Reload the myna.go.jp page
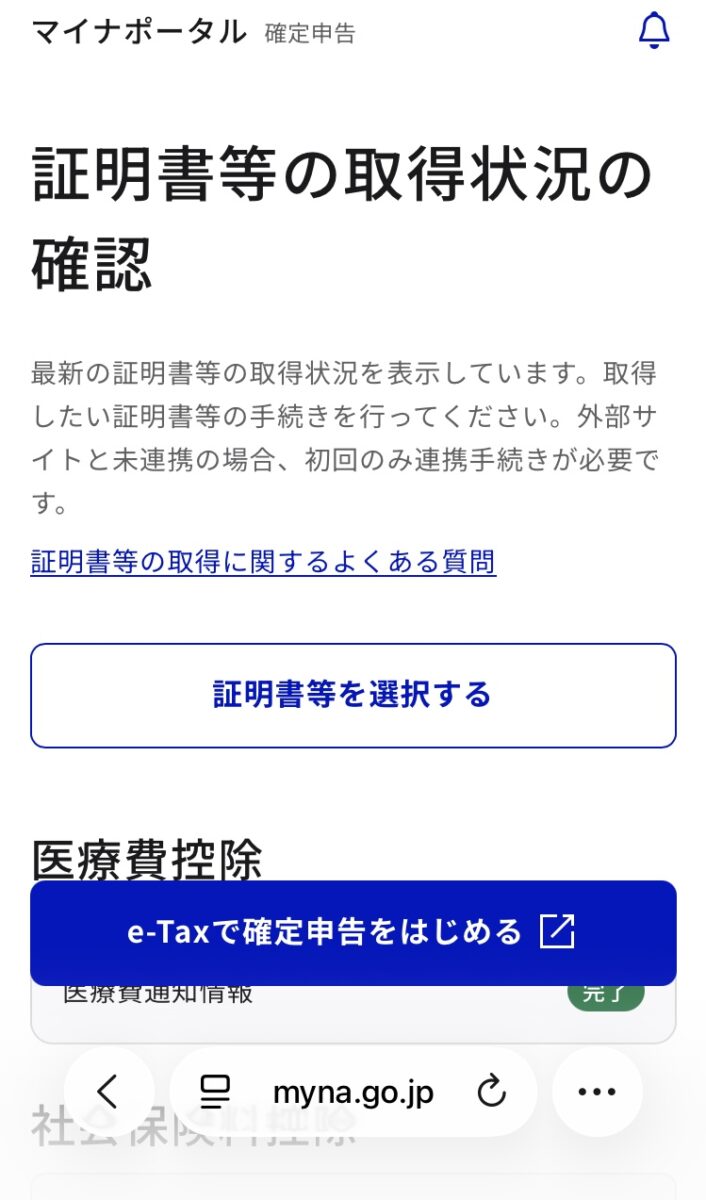This screenshot has height=1200, width=706. click(491, 1092)
